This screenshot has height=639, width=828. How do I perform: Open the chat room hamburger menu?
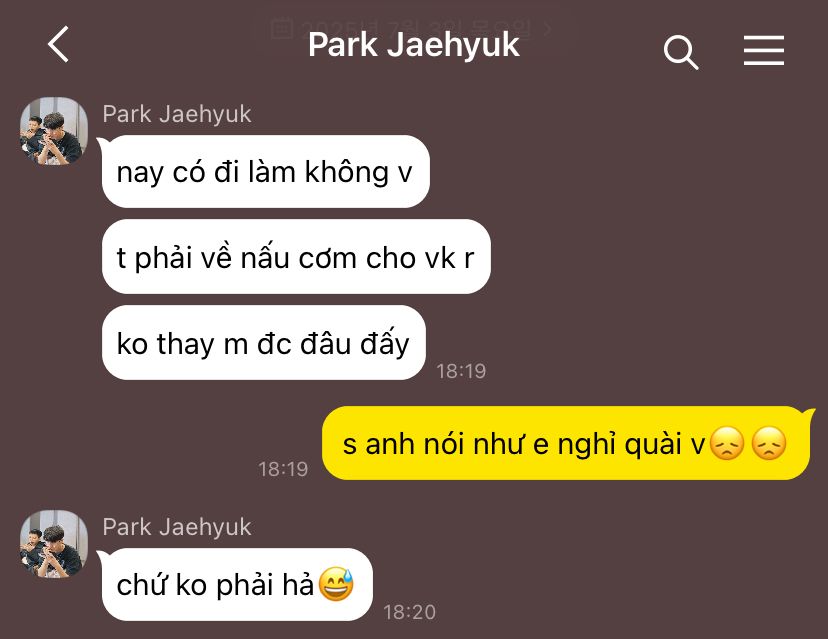coord(764,49)
